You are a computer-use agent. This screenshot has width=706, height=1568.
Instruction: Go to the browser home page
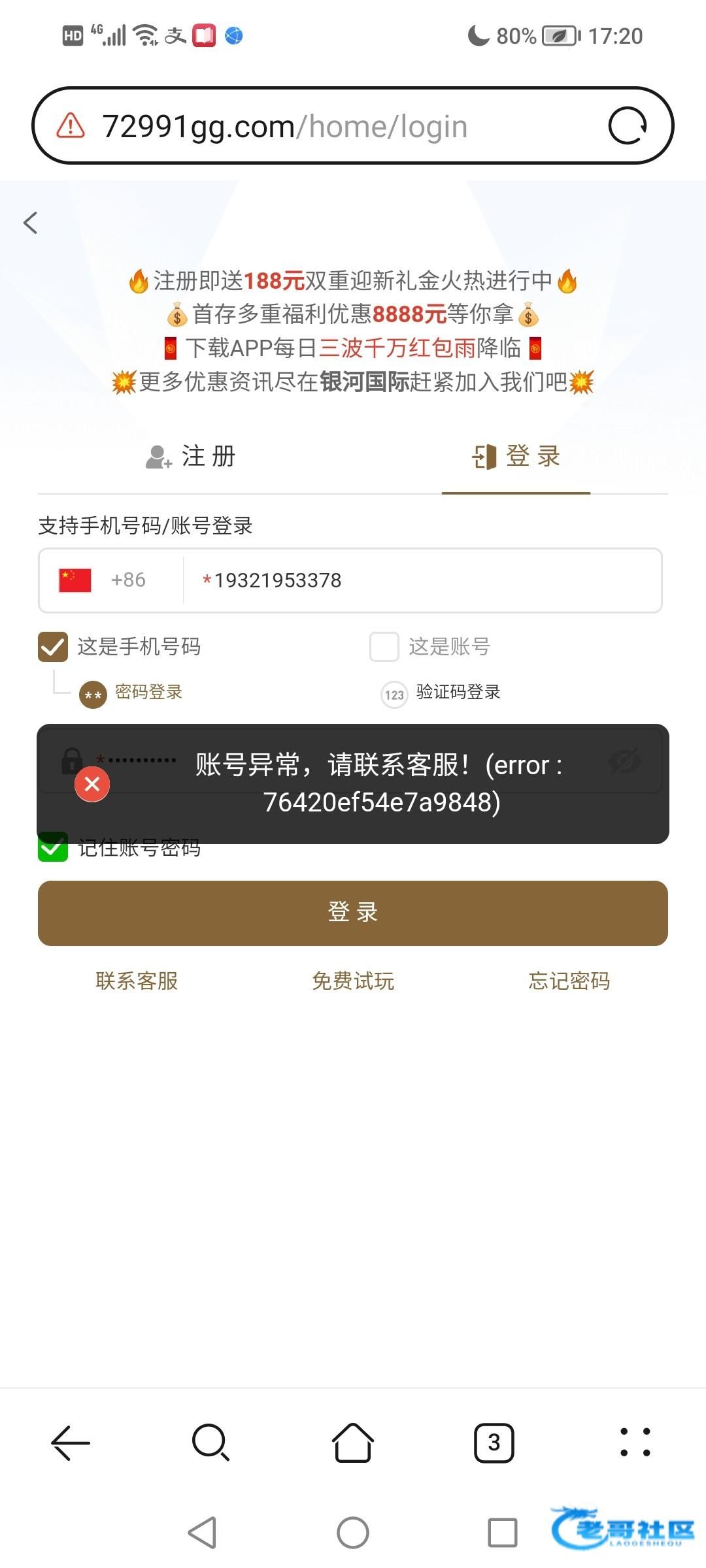point(353,1443)
